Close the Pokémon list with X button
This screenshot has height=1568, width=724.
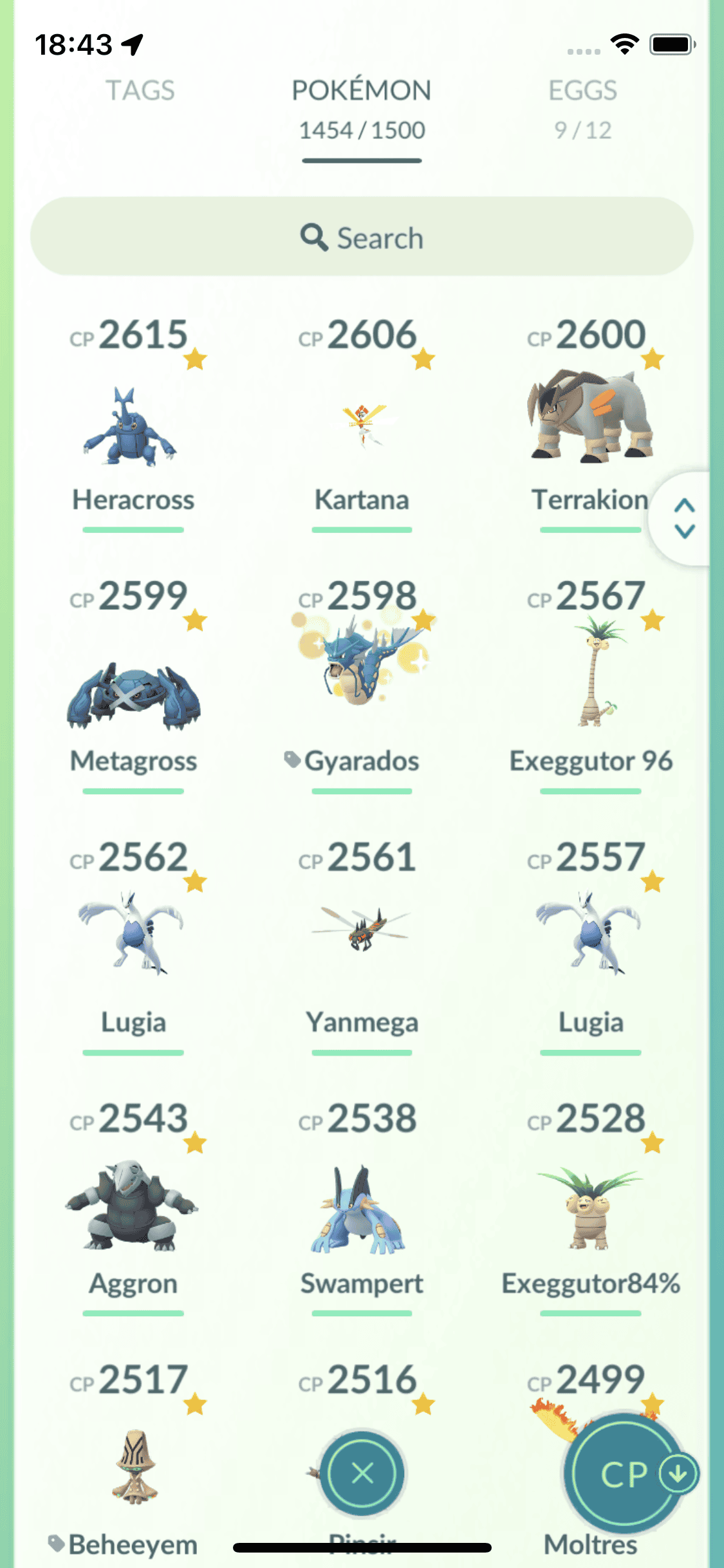coord(363,1473)
